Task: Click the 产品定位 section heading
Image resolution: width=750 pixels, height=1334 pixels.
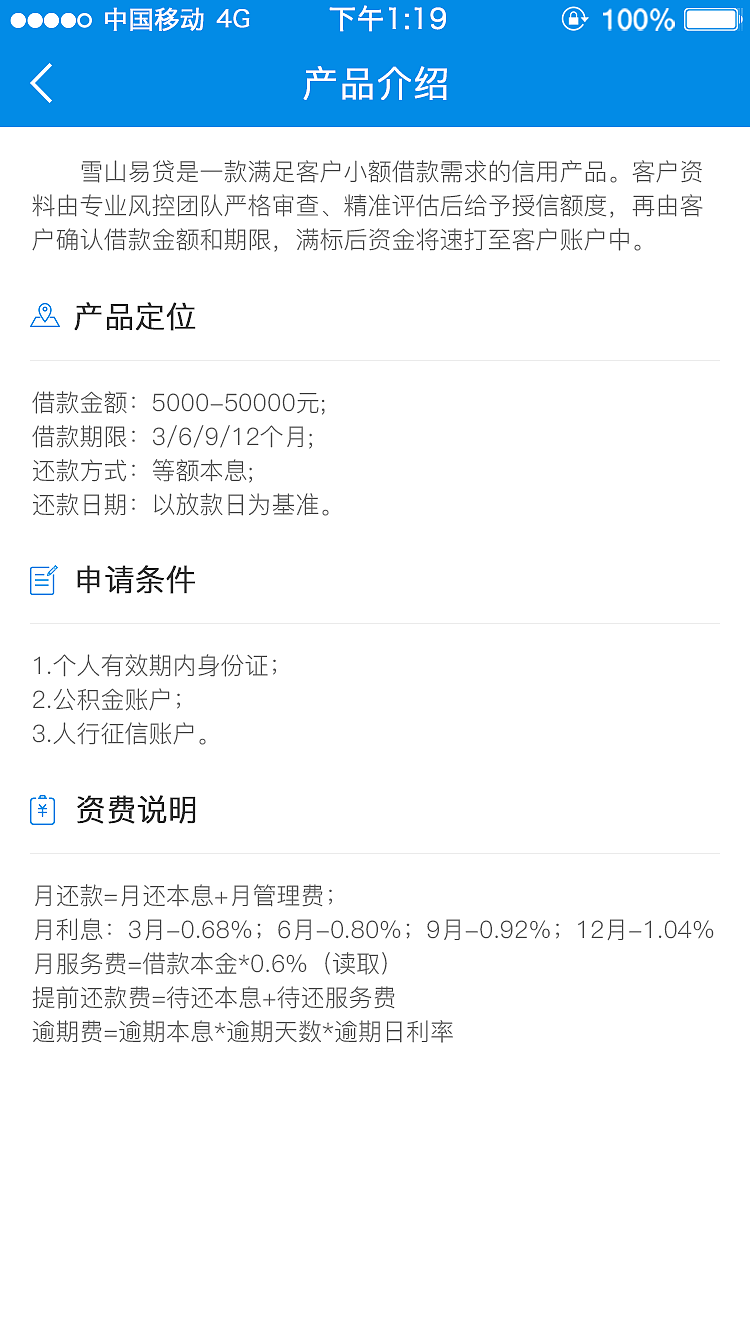Action: [x=134, y=316]
